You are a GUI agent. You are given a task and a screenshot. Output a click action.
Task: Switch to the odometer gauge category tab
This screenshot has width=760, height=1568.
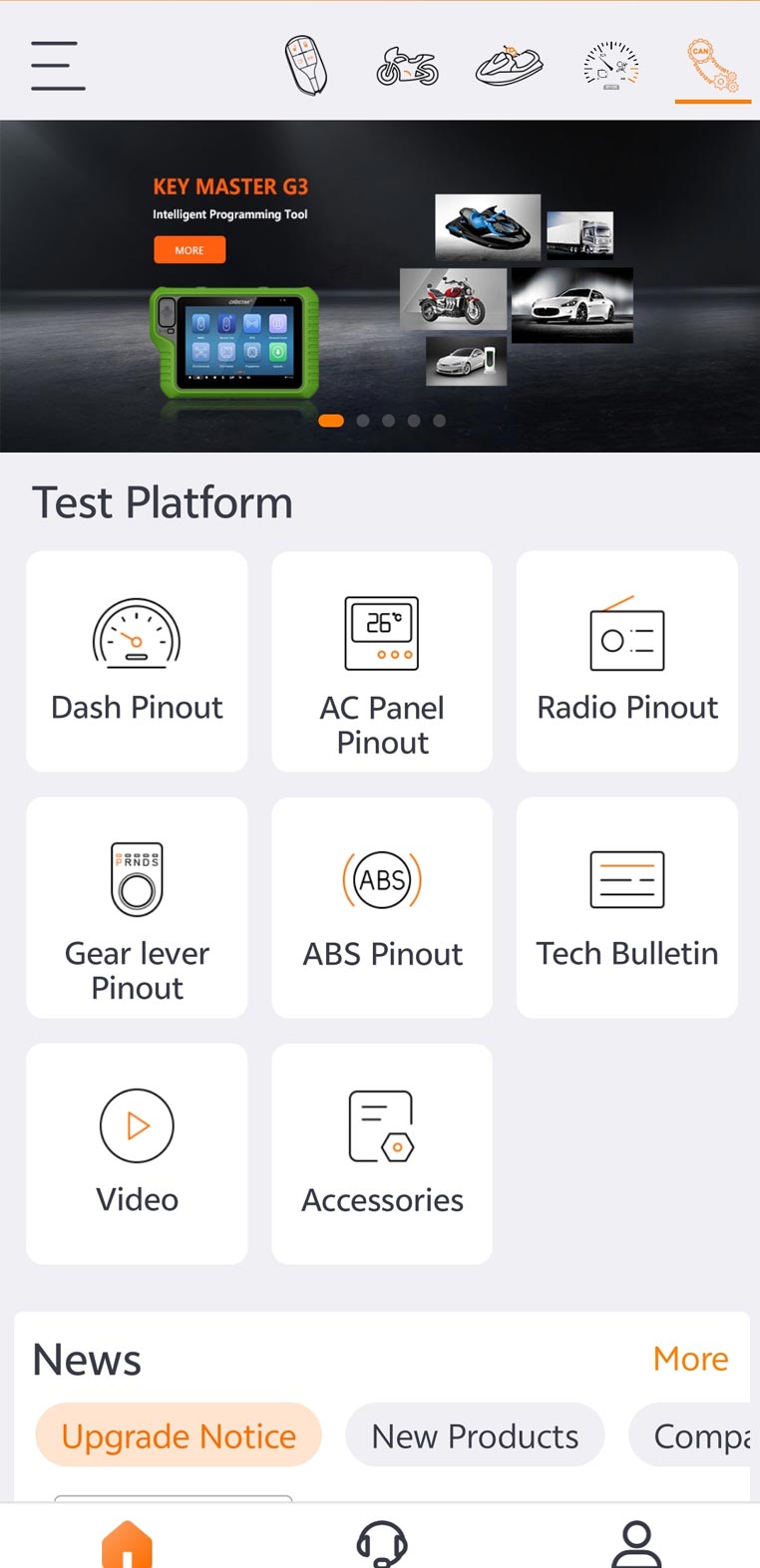pos(611,66)
